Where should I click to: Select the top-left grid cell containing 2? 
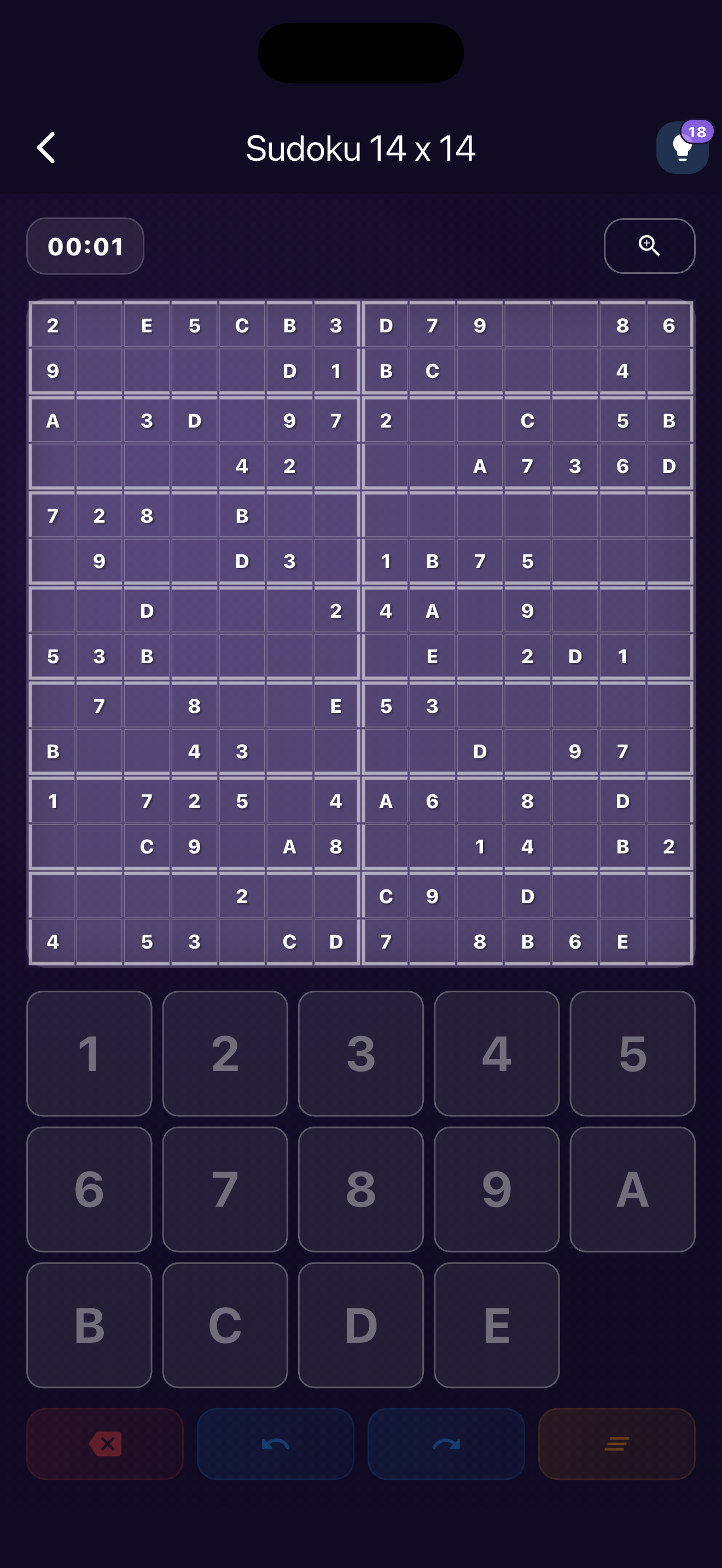[53, 326]
